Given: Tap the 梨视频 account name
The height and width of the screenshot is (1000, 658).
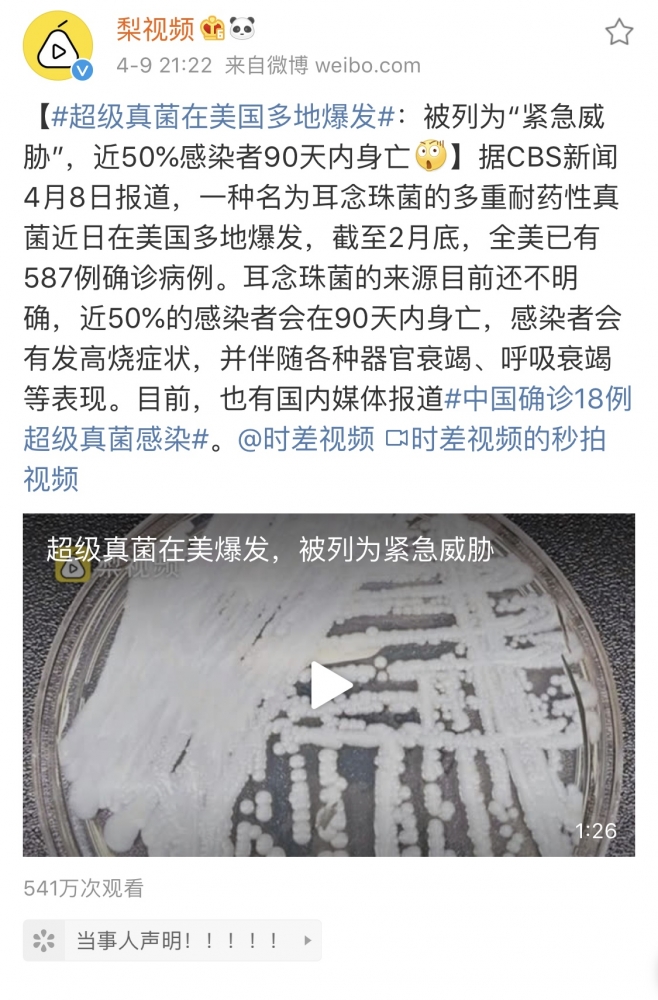Looking at the screenshot, I should (x=155, y=29).
